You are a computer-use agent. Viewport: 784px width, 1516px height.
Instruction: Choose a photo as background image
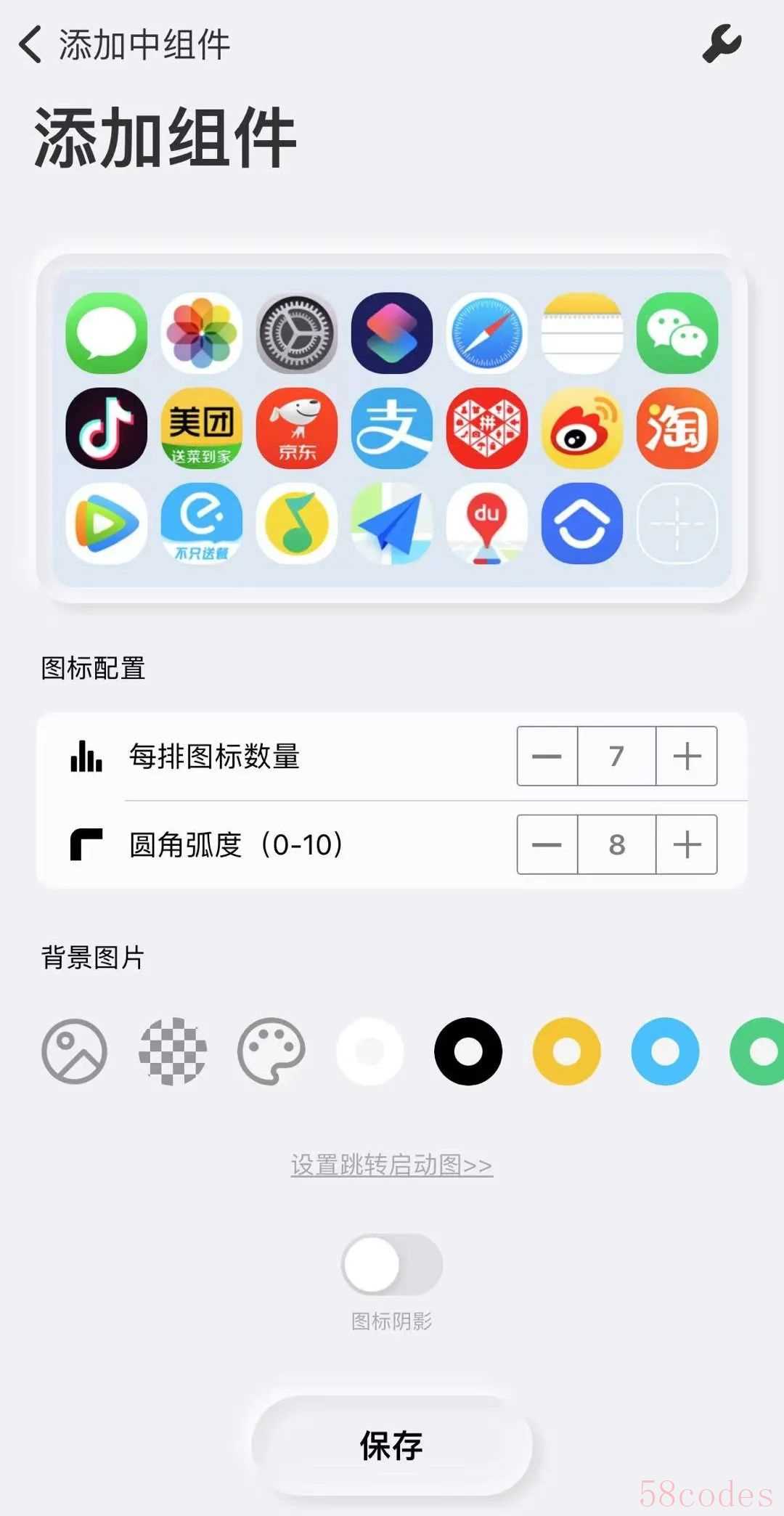[x=74, y=1051]
